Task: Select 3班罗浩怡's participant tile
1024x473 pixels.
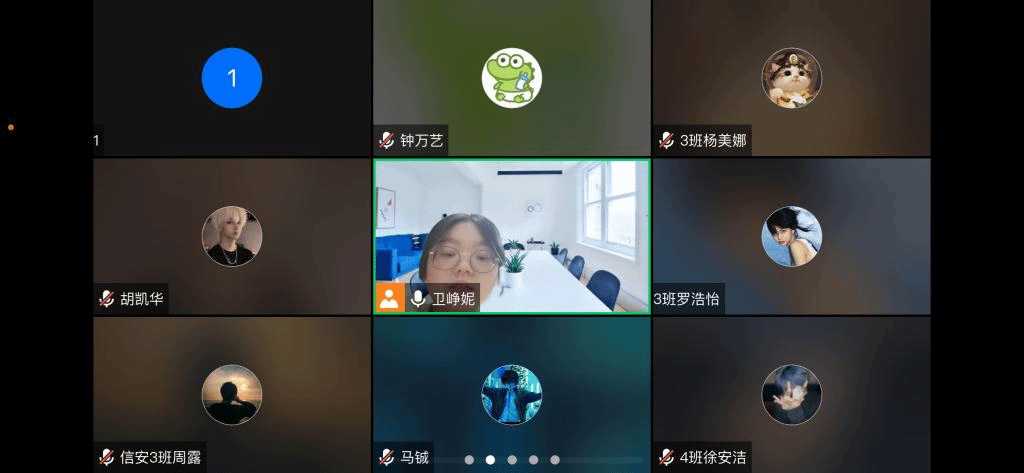Action: coord(791,236)
